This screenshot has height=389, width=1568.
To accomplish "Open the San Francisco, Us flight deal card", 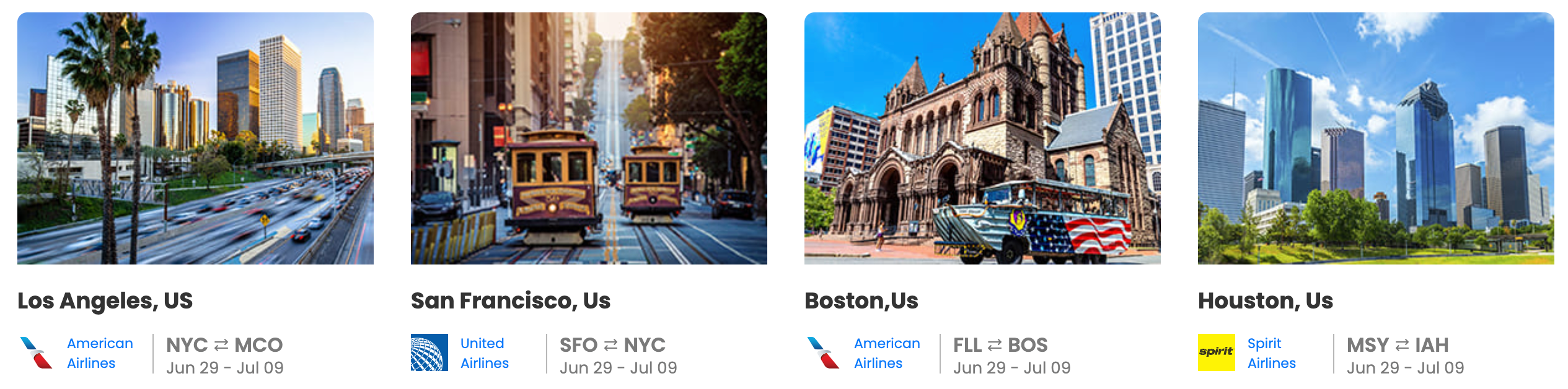I will point(589,139).
